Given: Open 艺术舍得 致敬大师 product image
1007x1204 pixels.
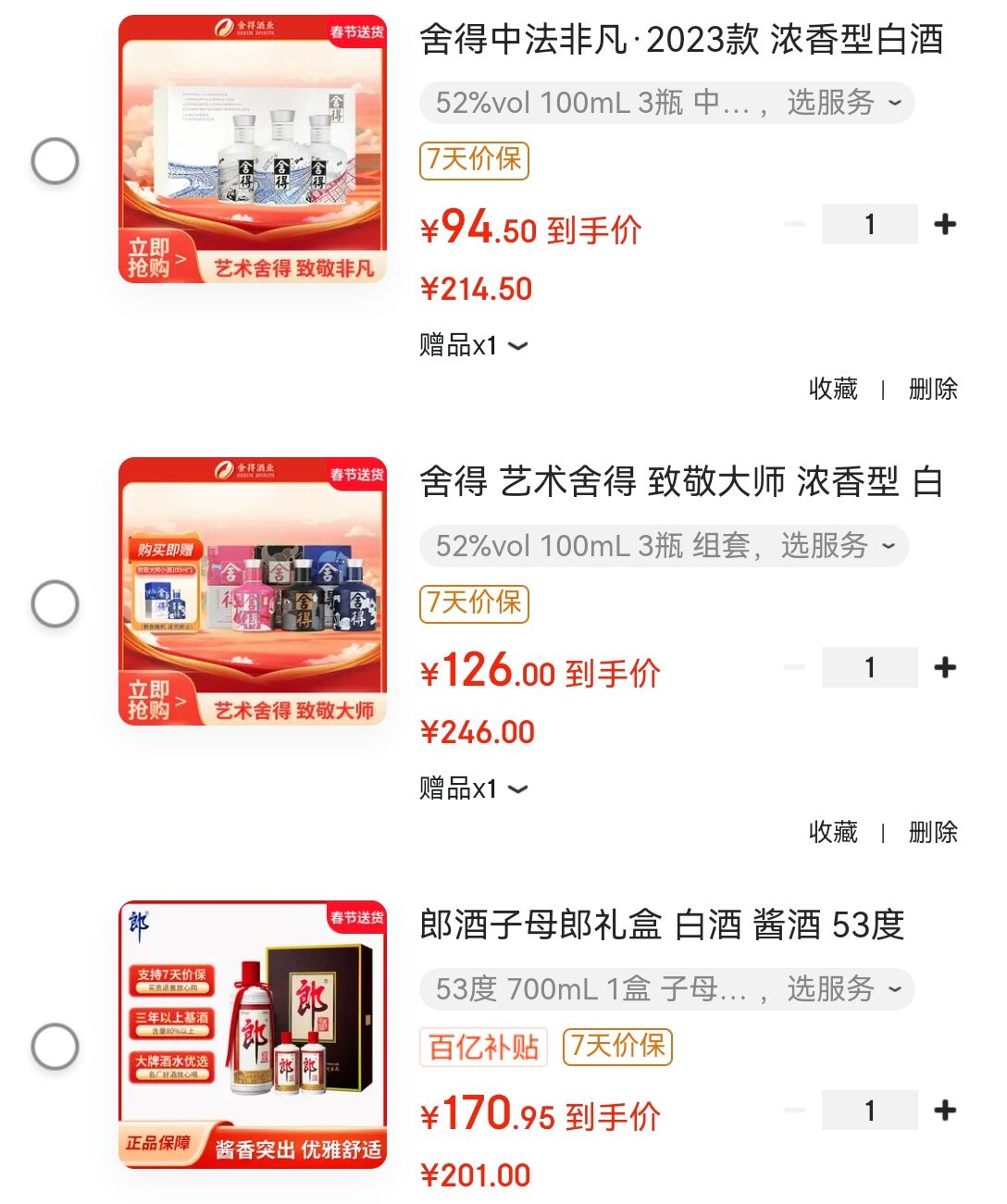Looking at the screenshot, I should click(253, 591).
